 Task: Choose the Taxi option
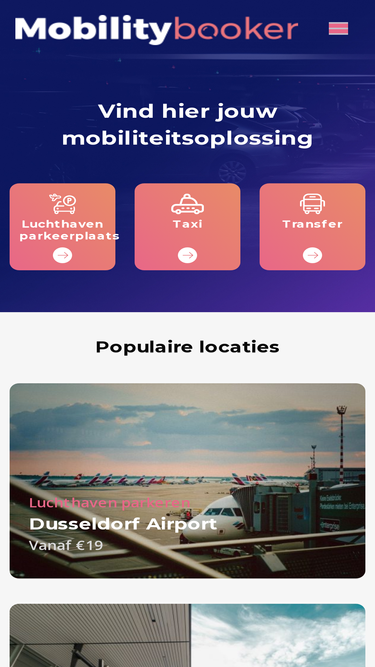pyautogui.click(x=188, y=227)
